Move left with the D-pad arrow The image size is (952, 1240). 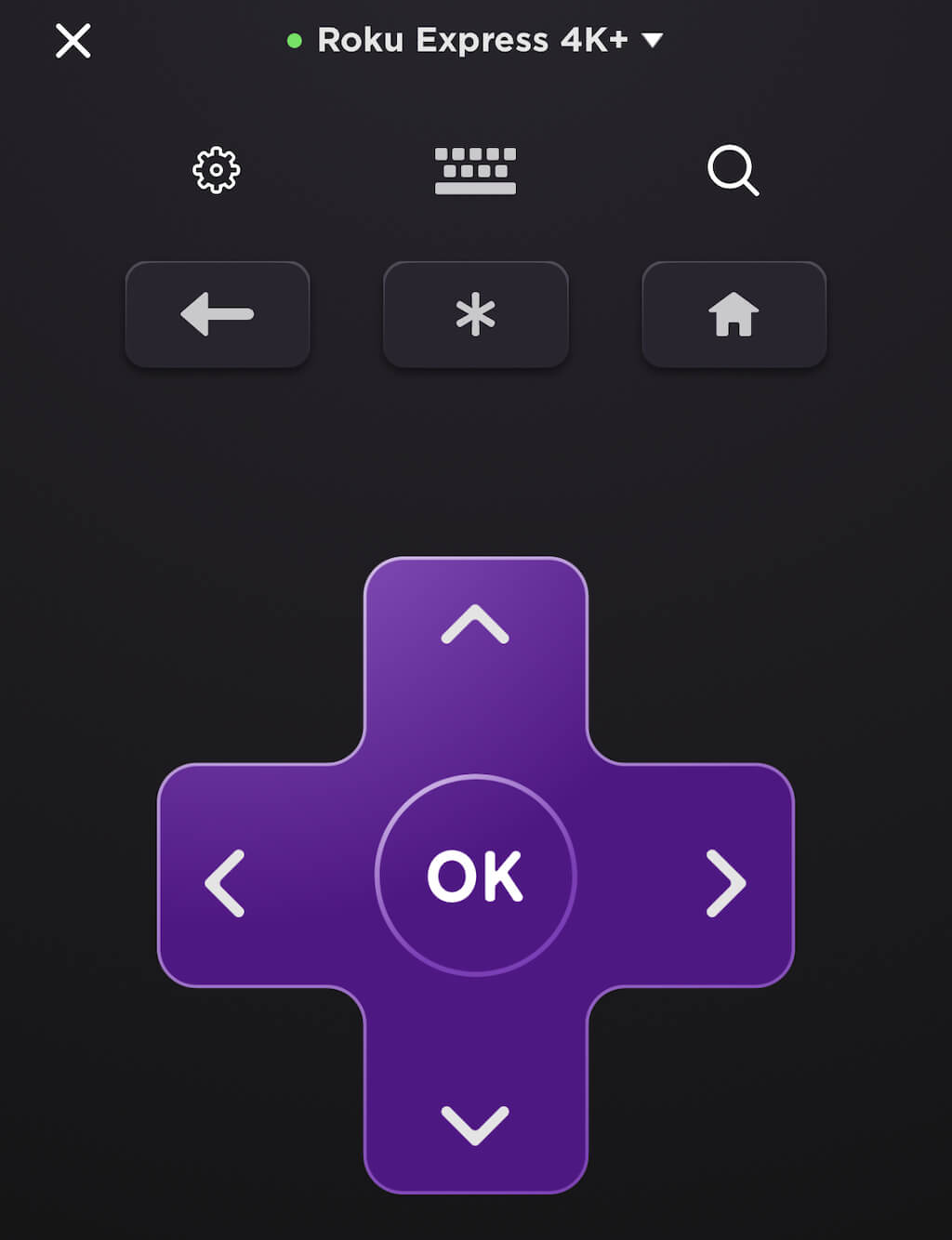[225, 882]
